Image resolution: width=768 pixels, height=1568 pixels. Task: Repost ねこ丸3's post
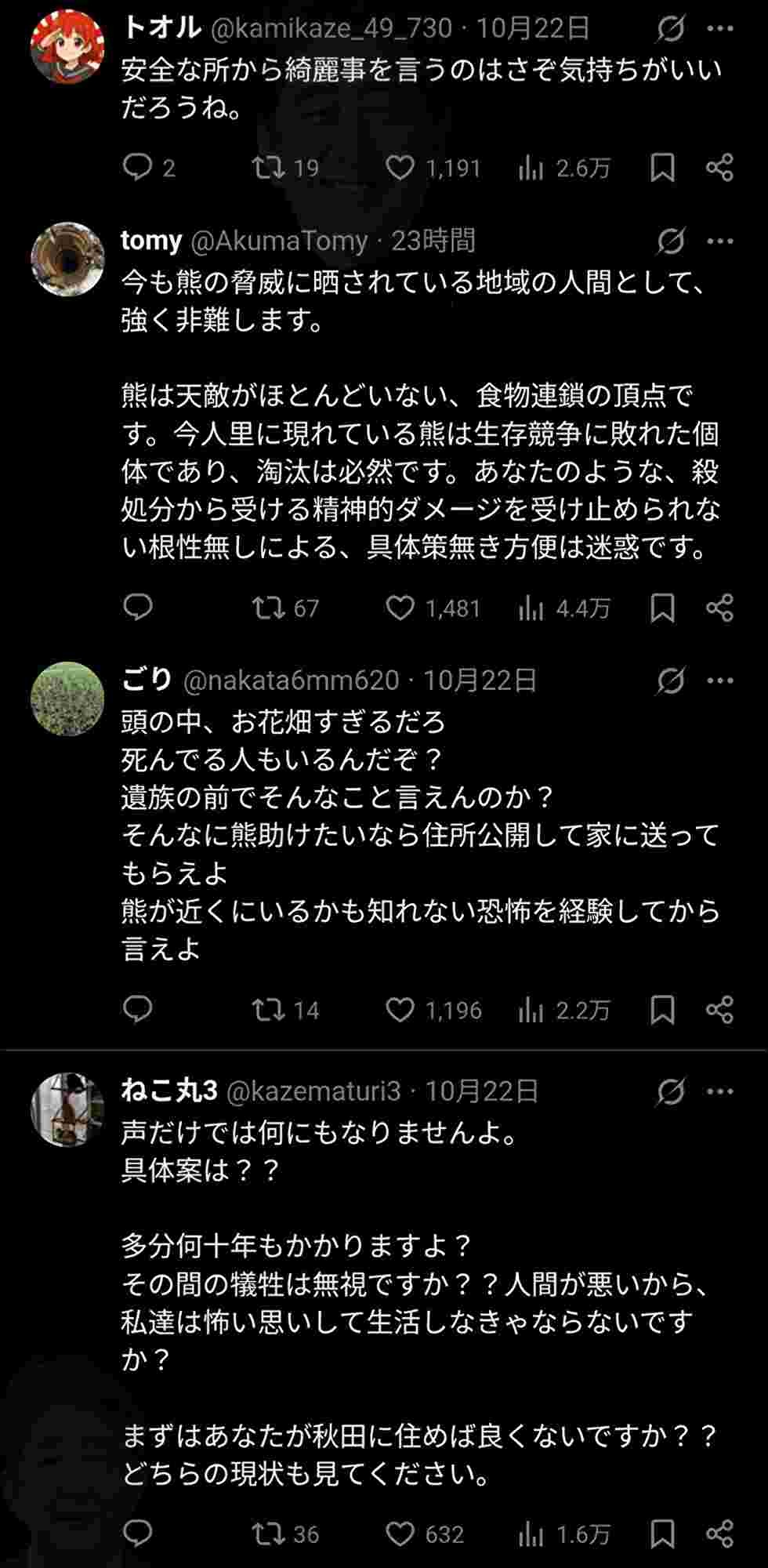[x=269, y=1533]
